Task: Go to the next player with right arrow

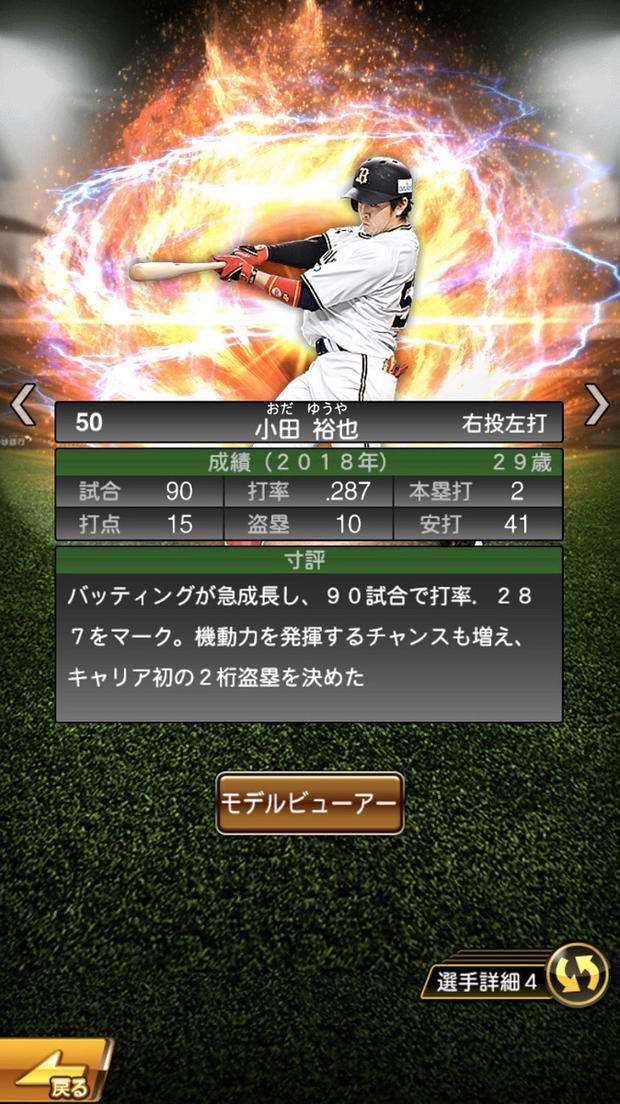Action: click(x=597, y=404)
